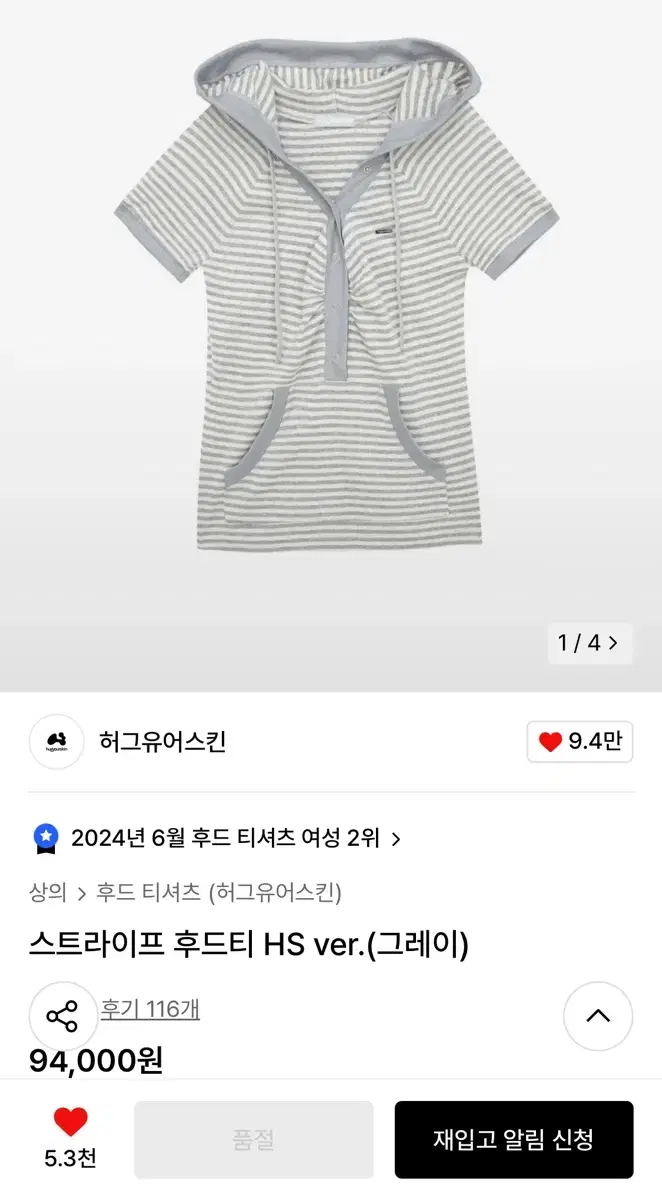View the 후기 116개 reviews

[x=150, y=1009]
